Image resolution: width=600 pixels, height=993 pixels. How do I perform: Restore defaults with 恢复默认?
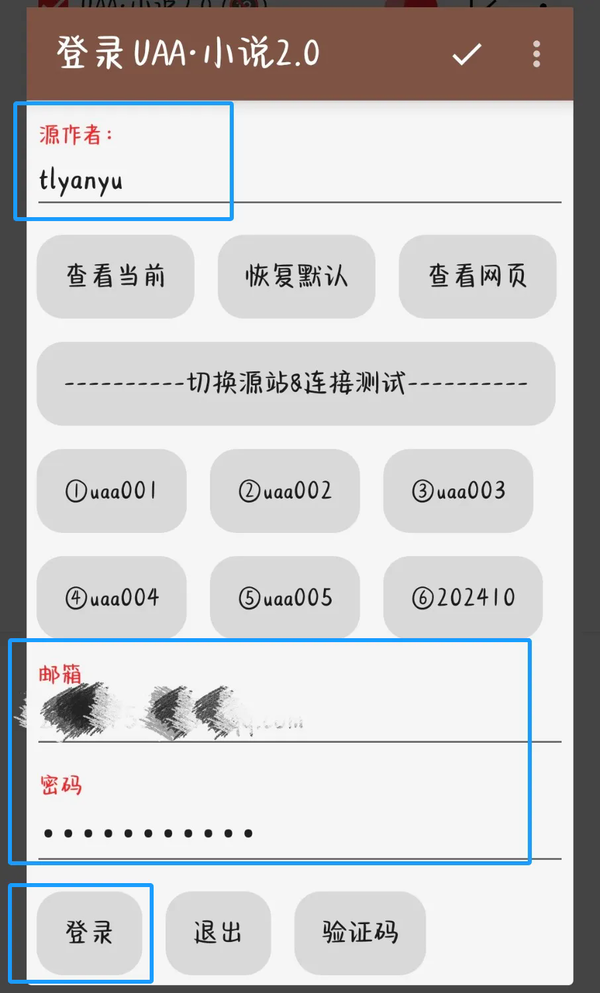click(x=297, y=276)
